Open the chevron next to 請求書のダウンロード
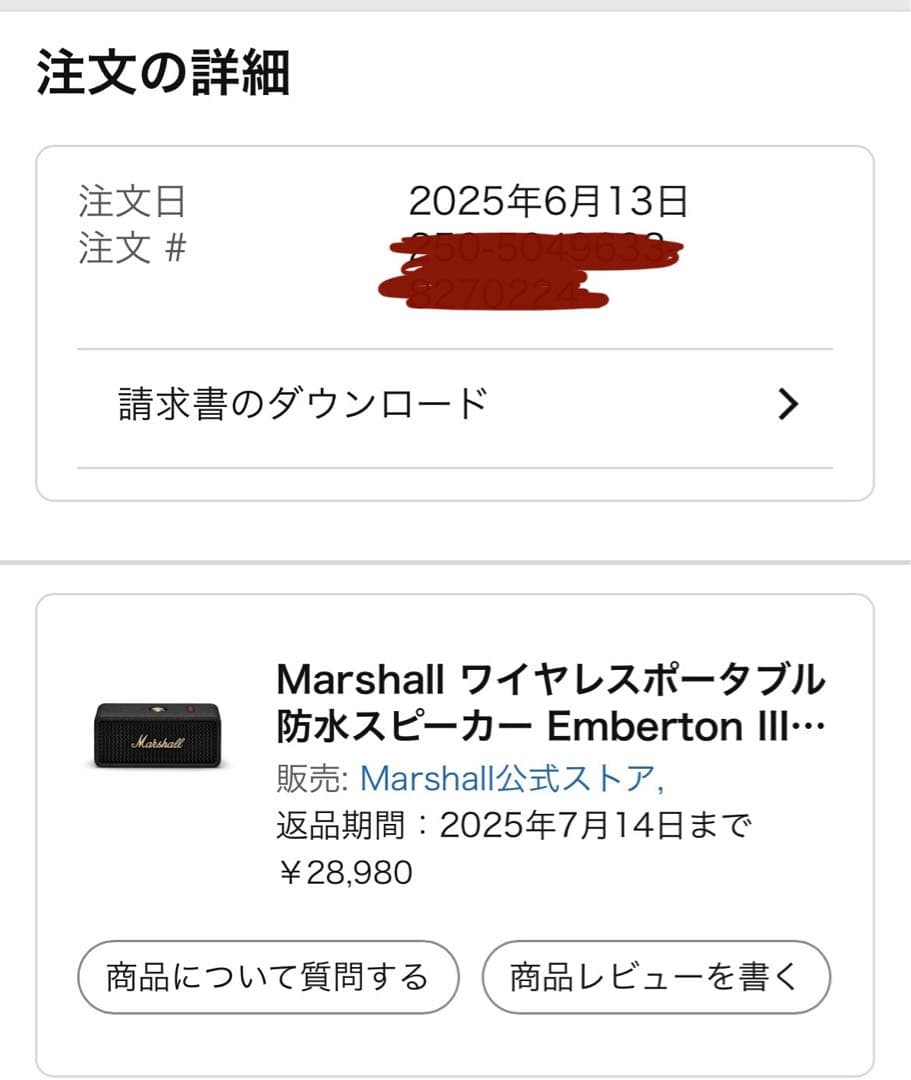This screenshot has height=1080, width=911. [789, 404]
